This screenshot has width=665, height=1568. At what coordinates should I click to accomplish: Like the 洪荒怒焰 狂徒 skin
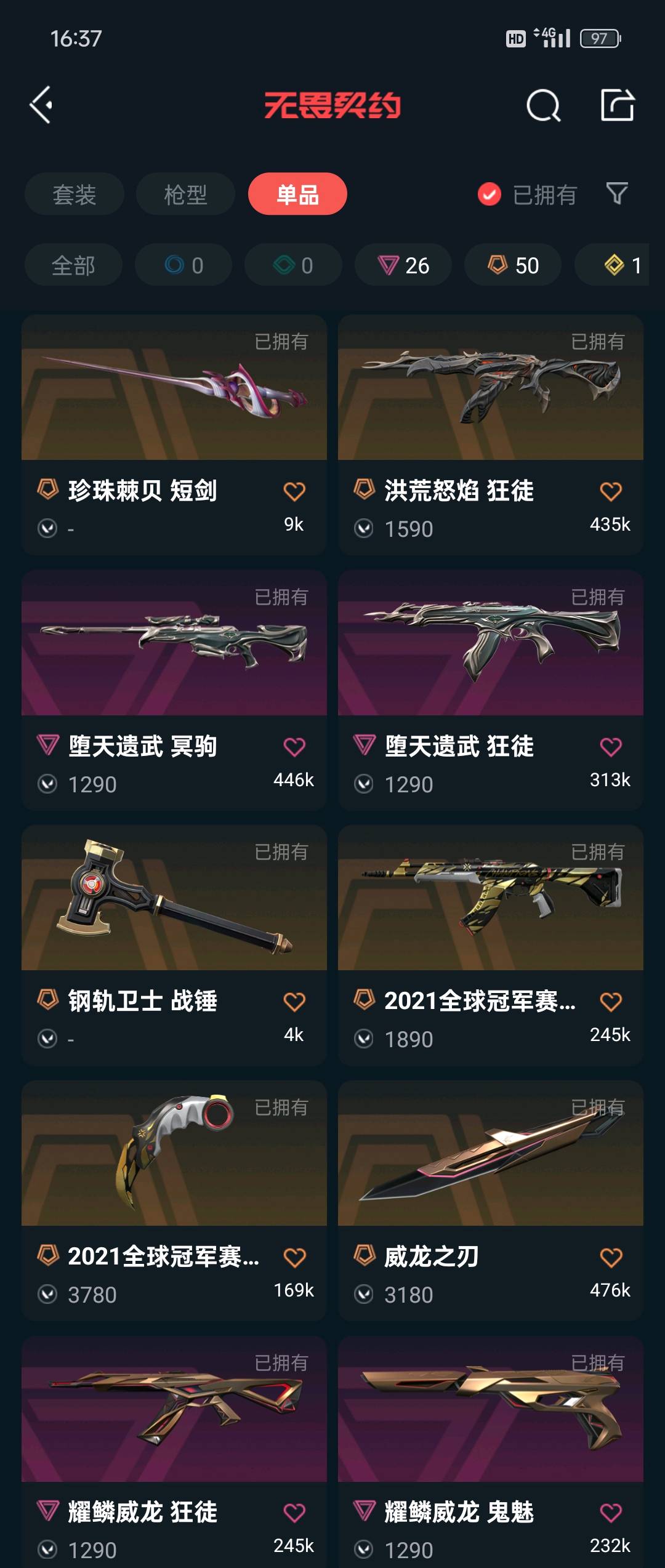(610, 491)
